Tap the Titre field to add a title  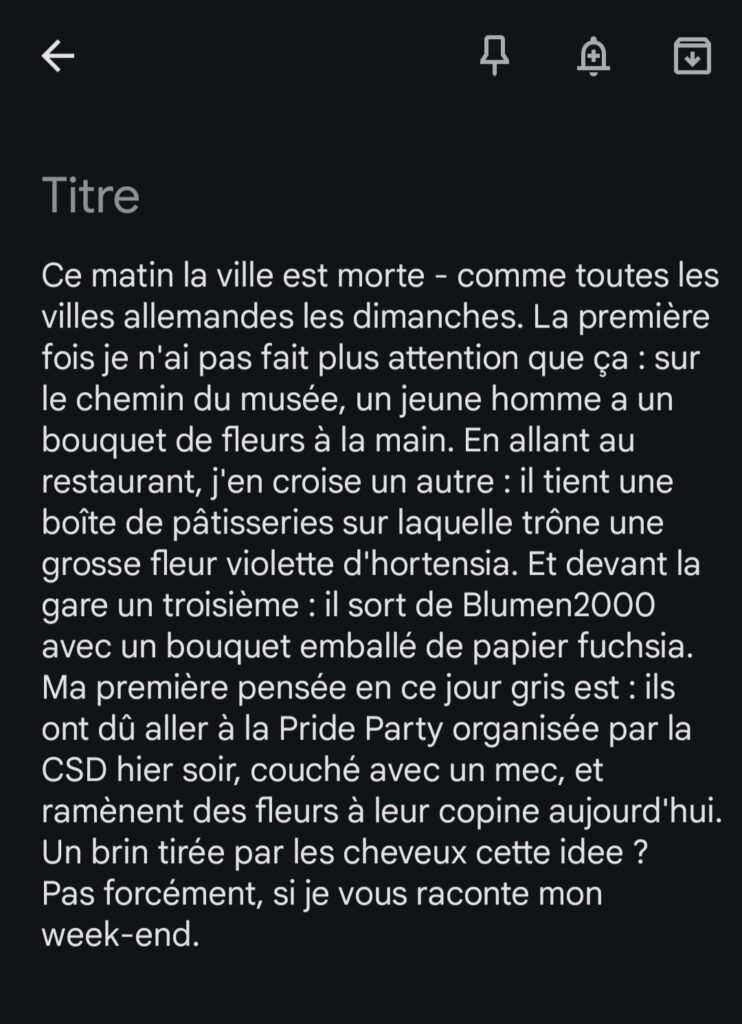pos(91,196)
